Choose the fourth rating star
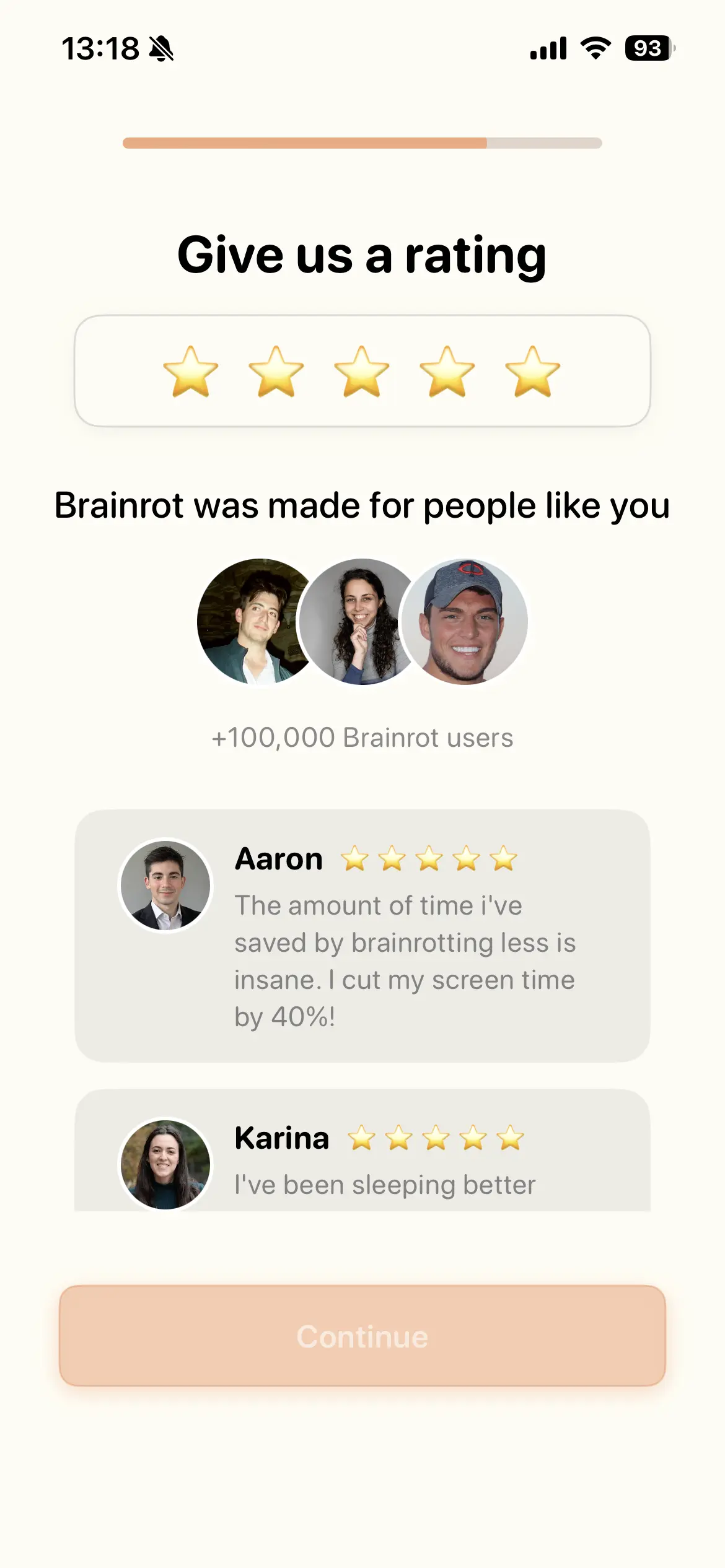The image size is (725, 1568). 447,372
